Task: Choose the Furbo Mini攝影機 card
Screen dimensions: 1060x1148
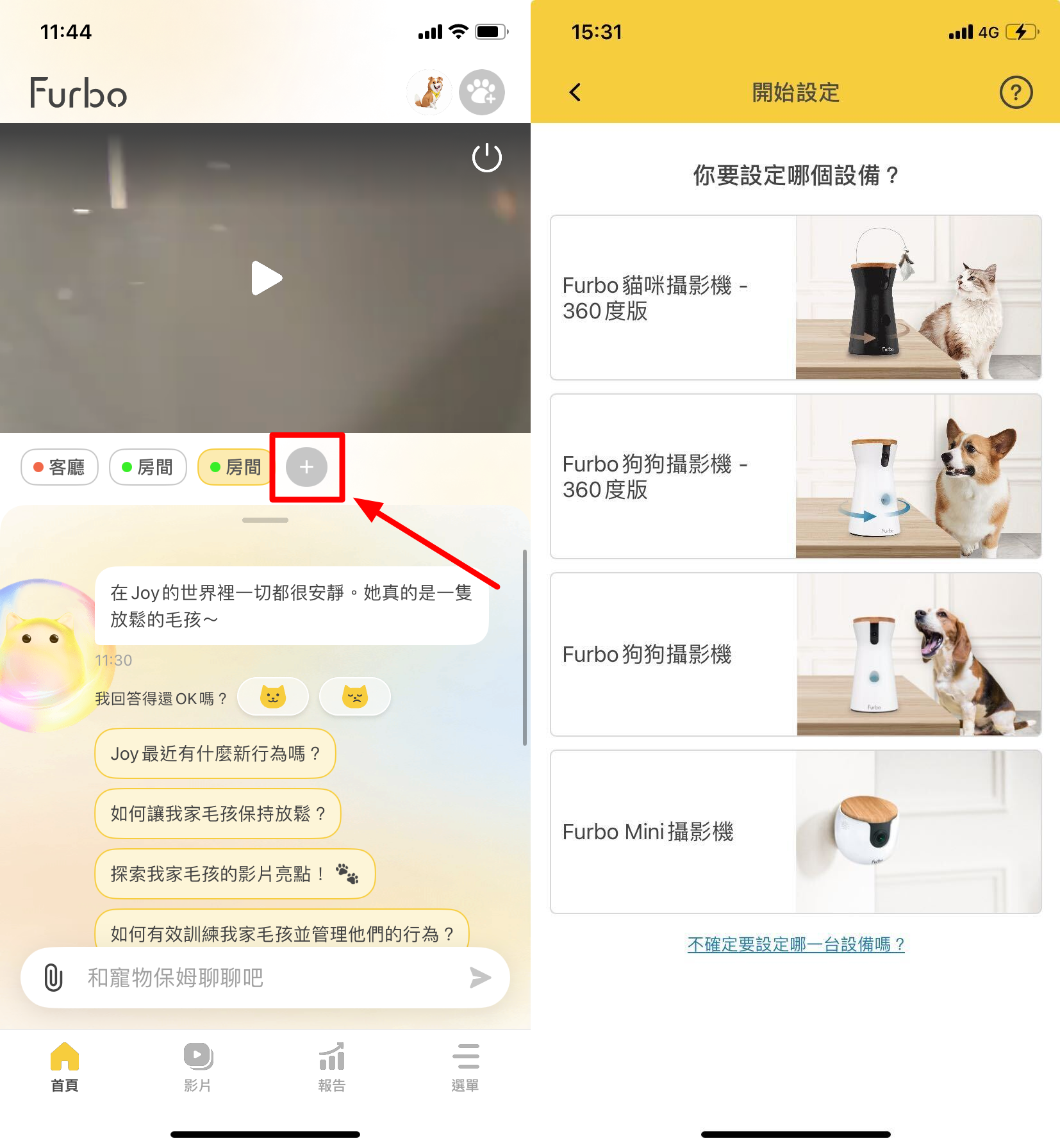Action: tap(795, 832)
